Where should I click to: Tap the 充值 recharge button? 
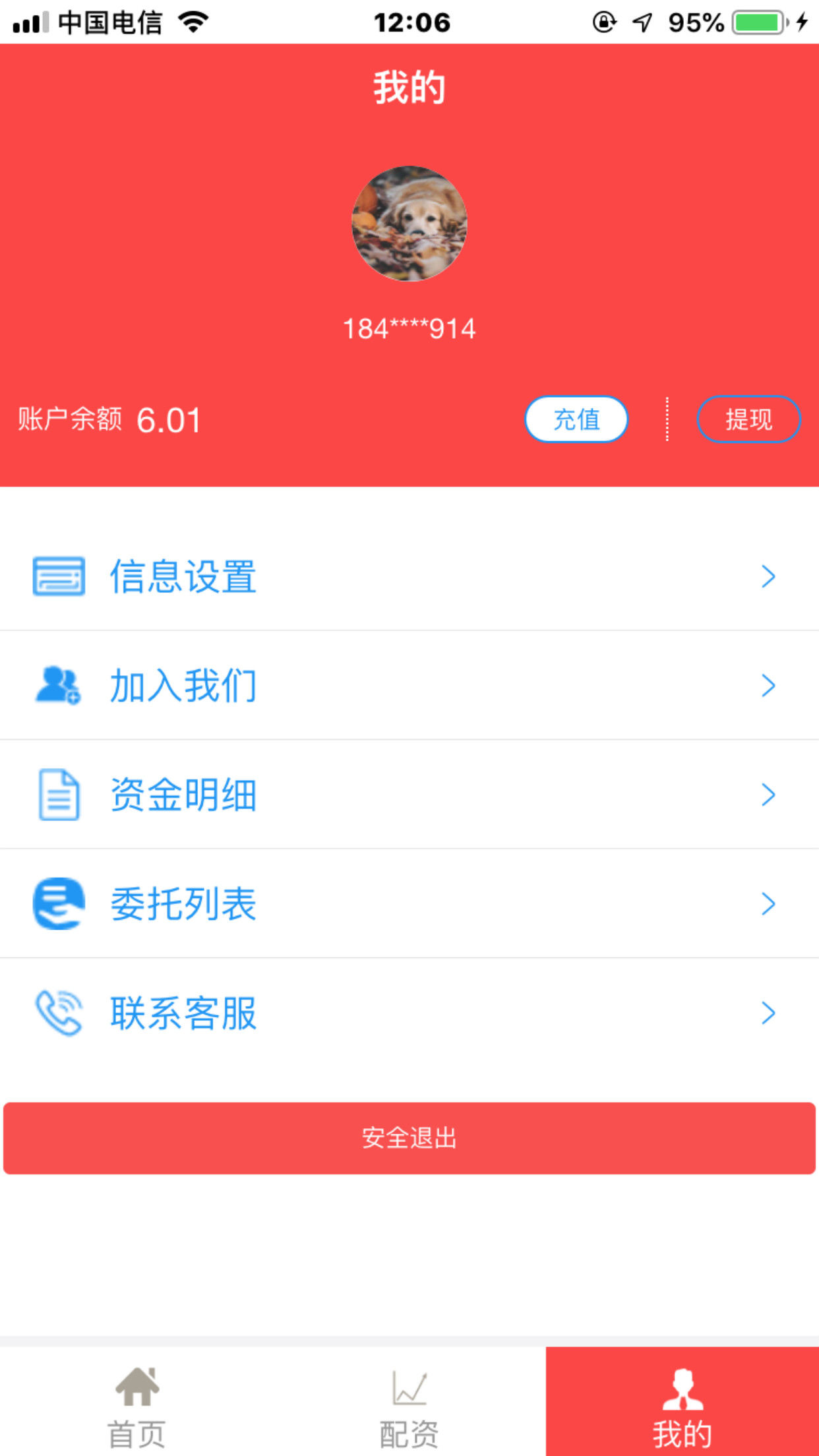(x=576, y=419)
